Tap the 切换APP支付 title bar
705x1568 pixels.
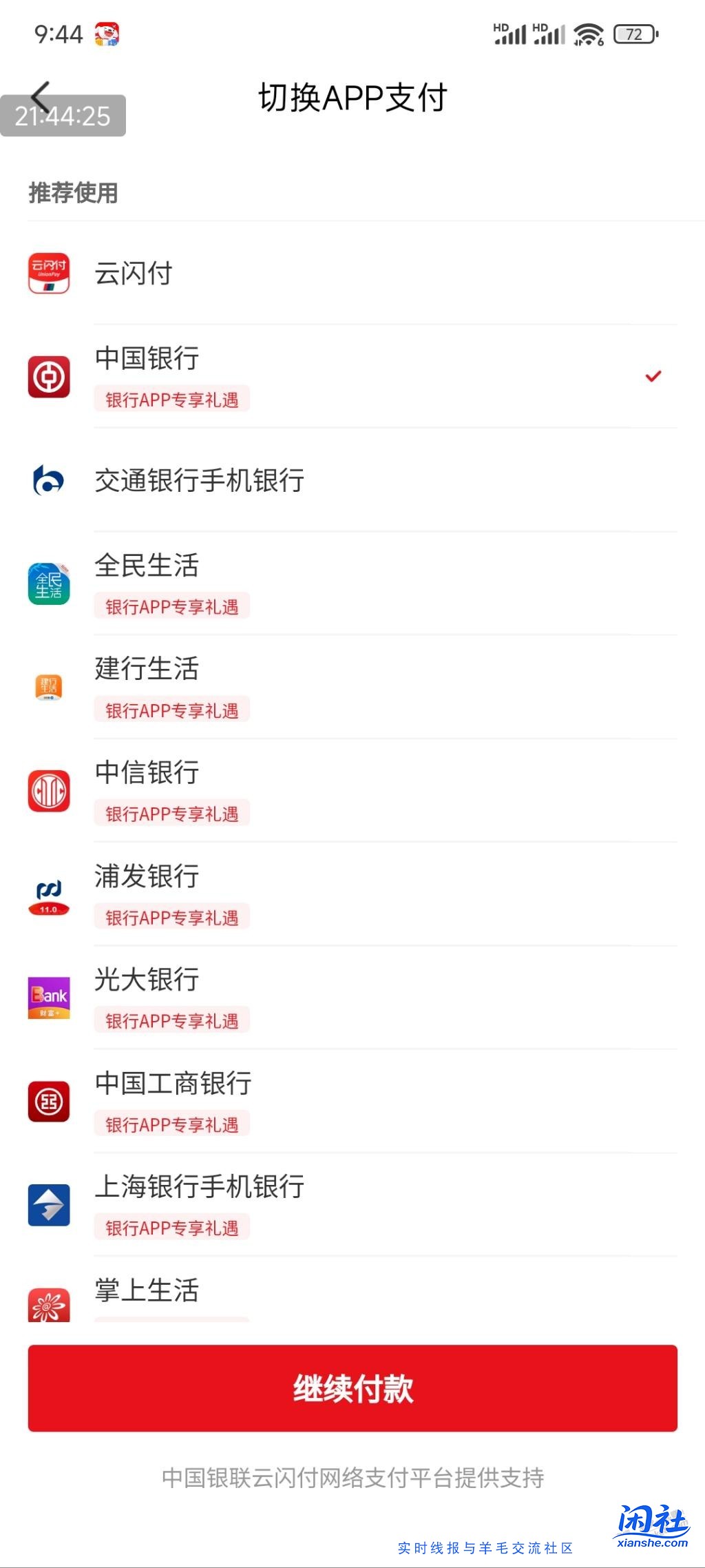[352, 96]
